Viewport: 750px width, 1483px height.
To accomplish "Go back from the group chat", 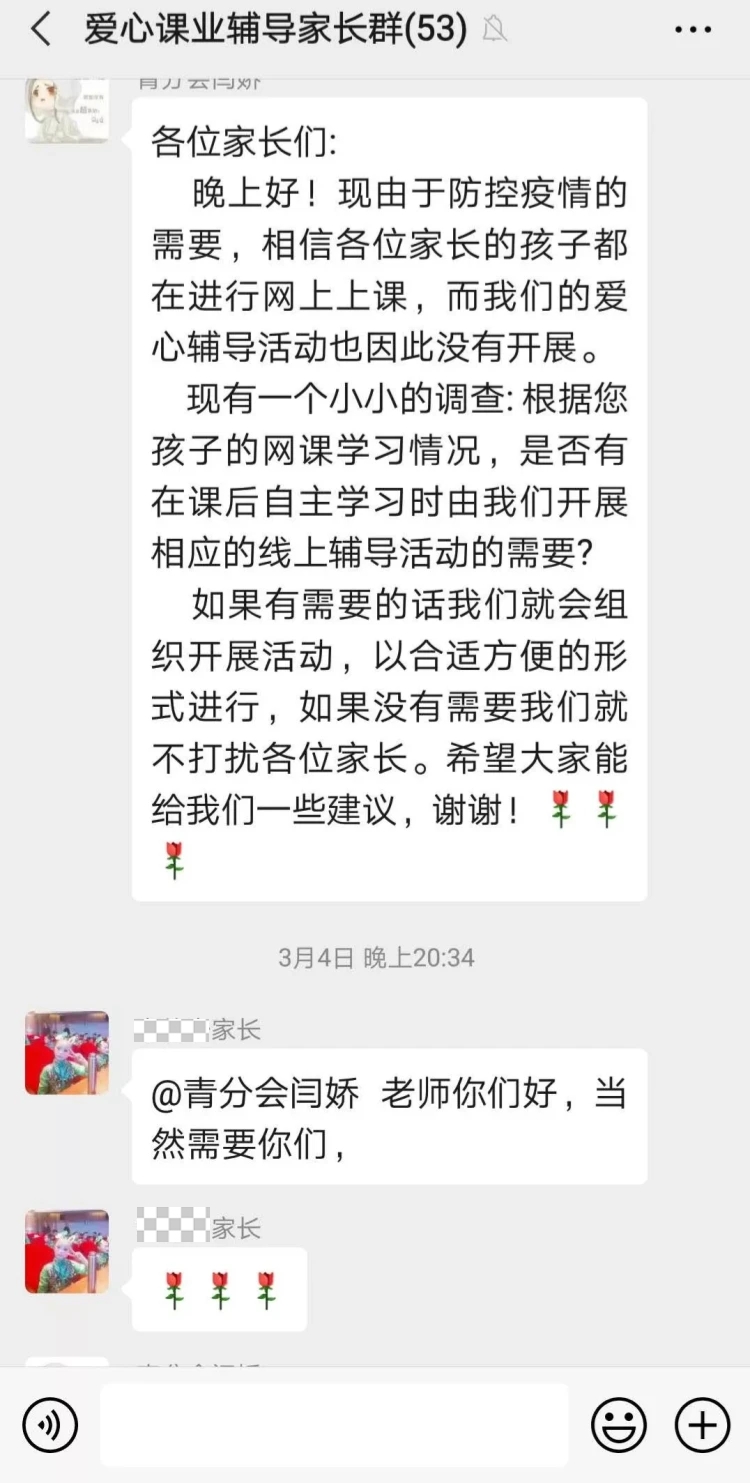I will point(41,30).
